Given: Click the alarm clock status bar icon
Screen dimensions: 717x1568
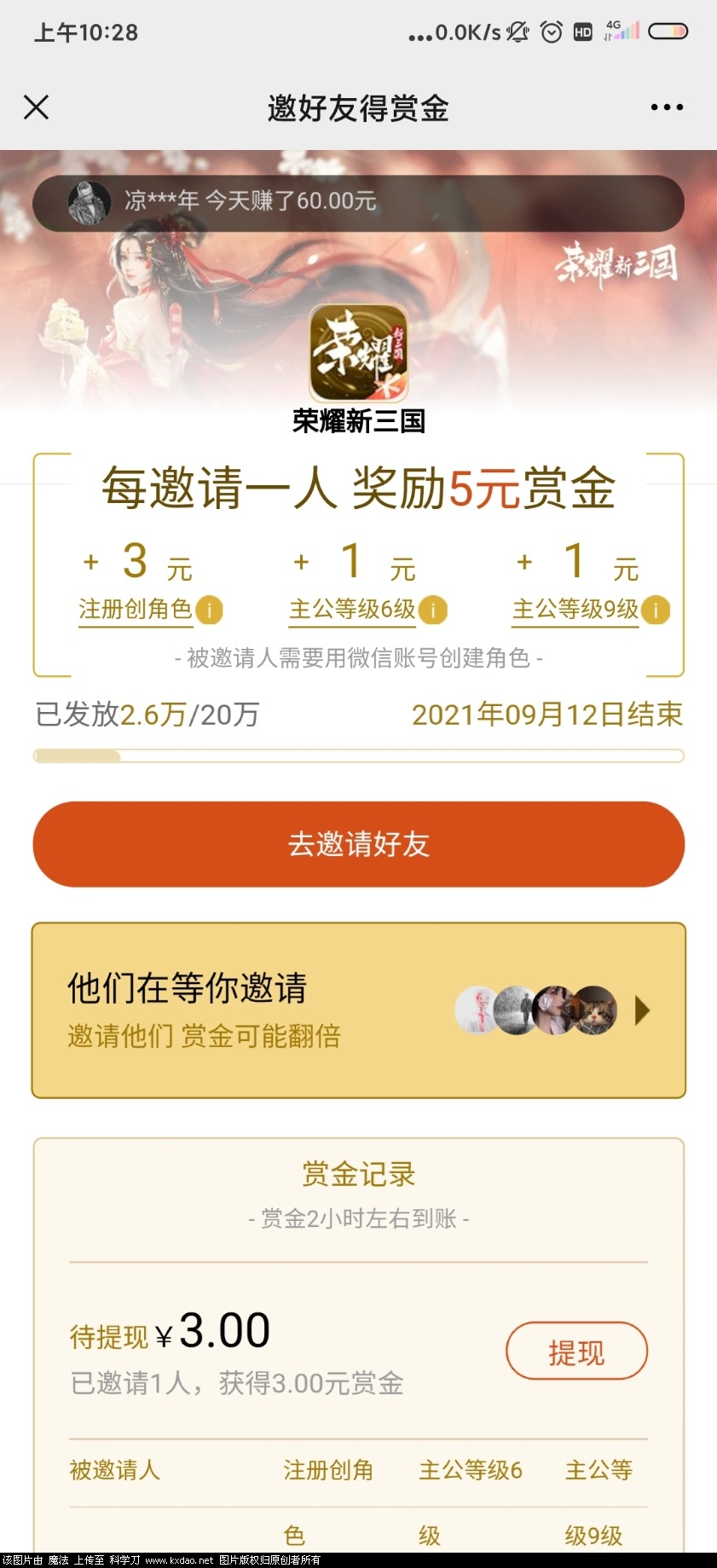Looking at the screenshot, I should click(x=550, y=32).
